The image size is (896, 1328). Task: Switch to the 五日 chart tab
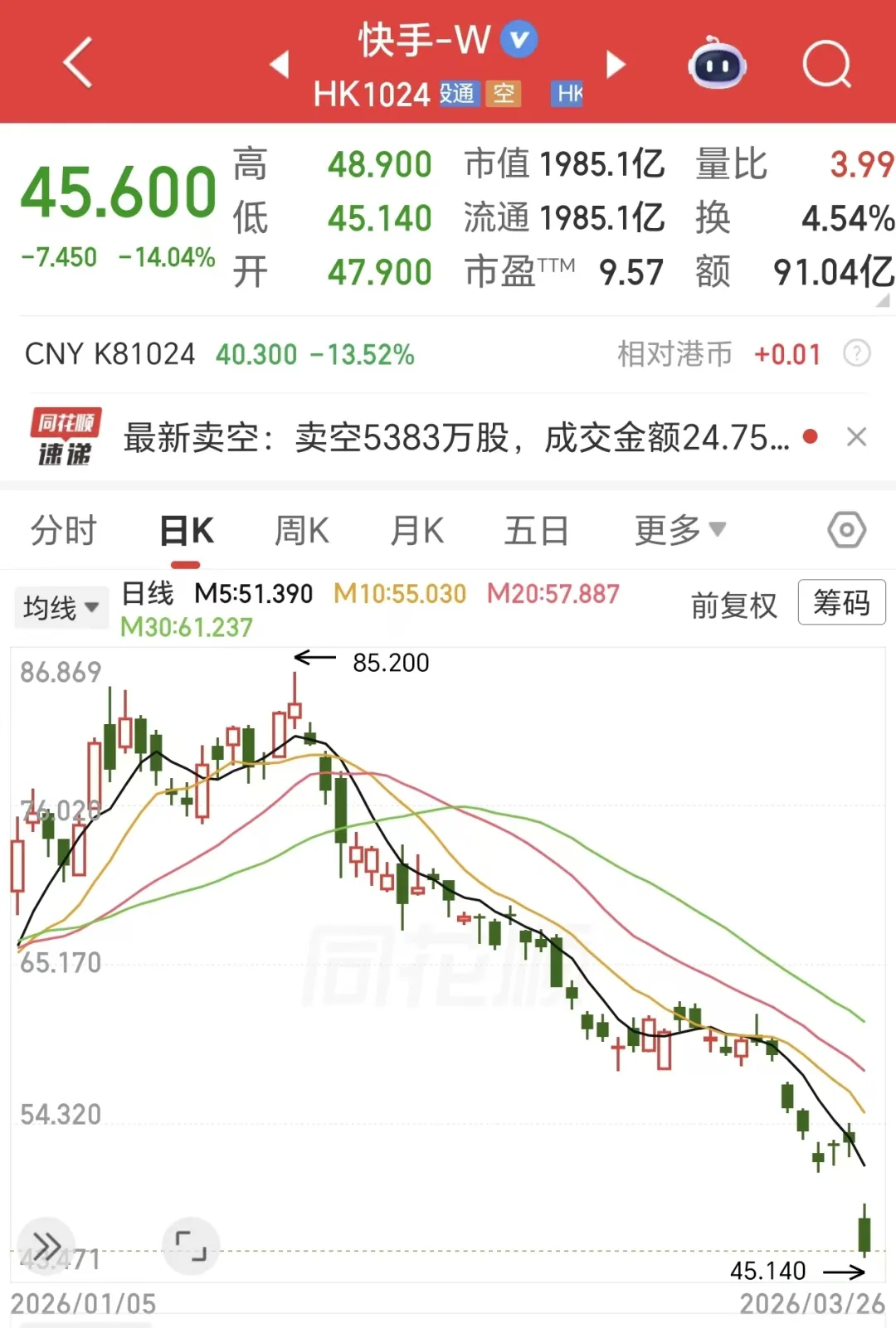point(536,531)
